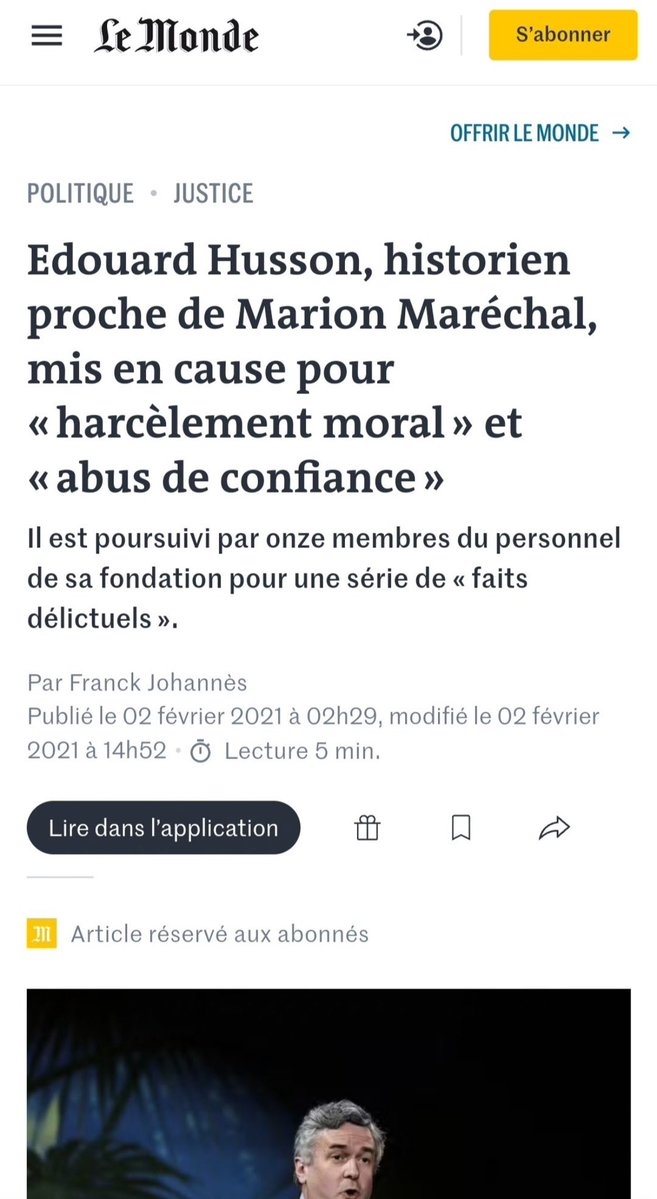Open the account login icon
Screen dimensions: 657x1199
(425, 36)
